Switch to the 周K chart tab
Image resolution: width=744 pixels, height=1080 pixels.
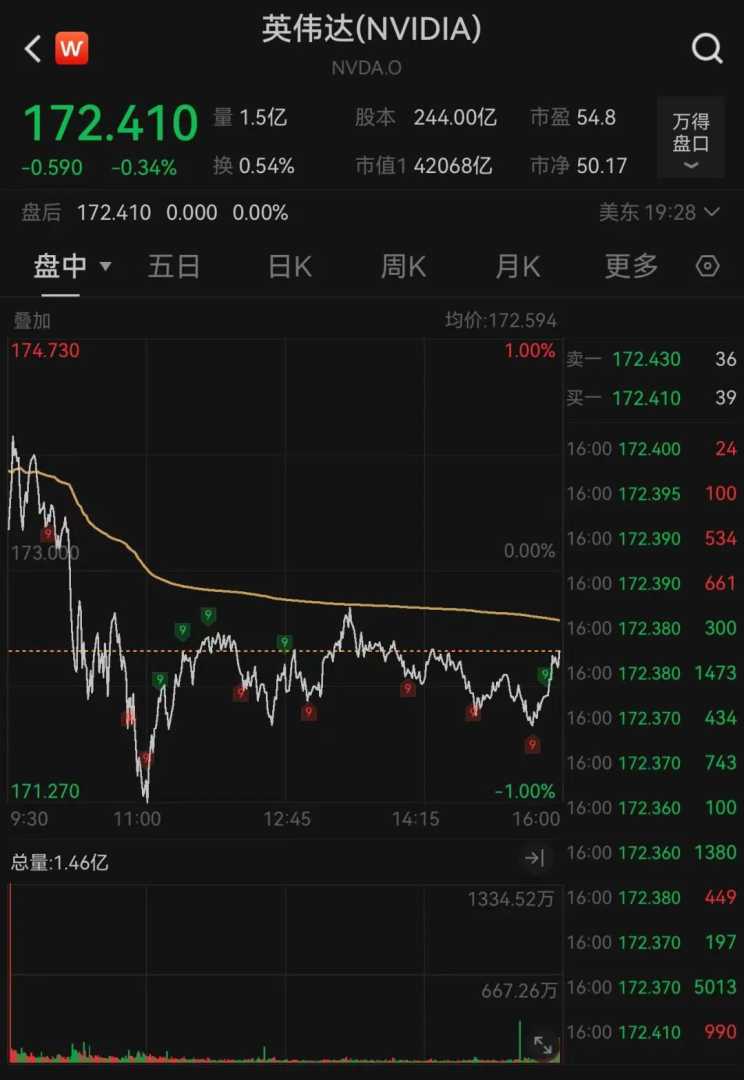(403, 266)
